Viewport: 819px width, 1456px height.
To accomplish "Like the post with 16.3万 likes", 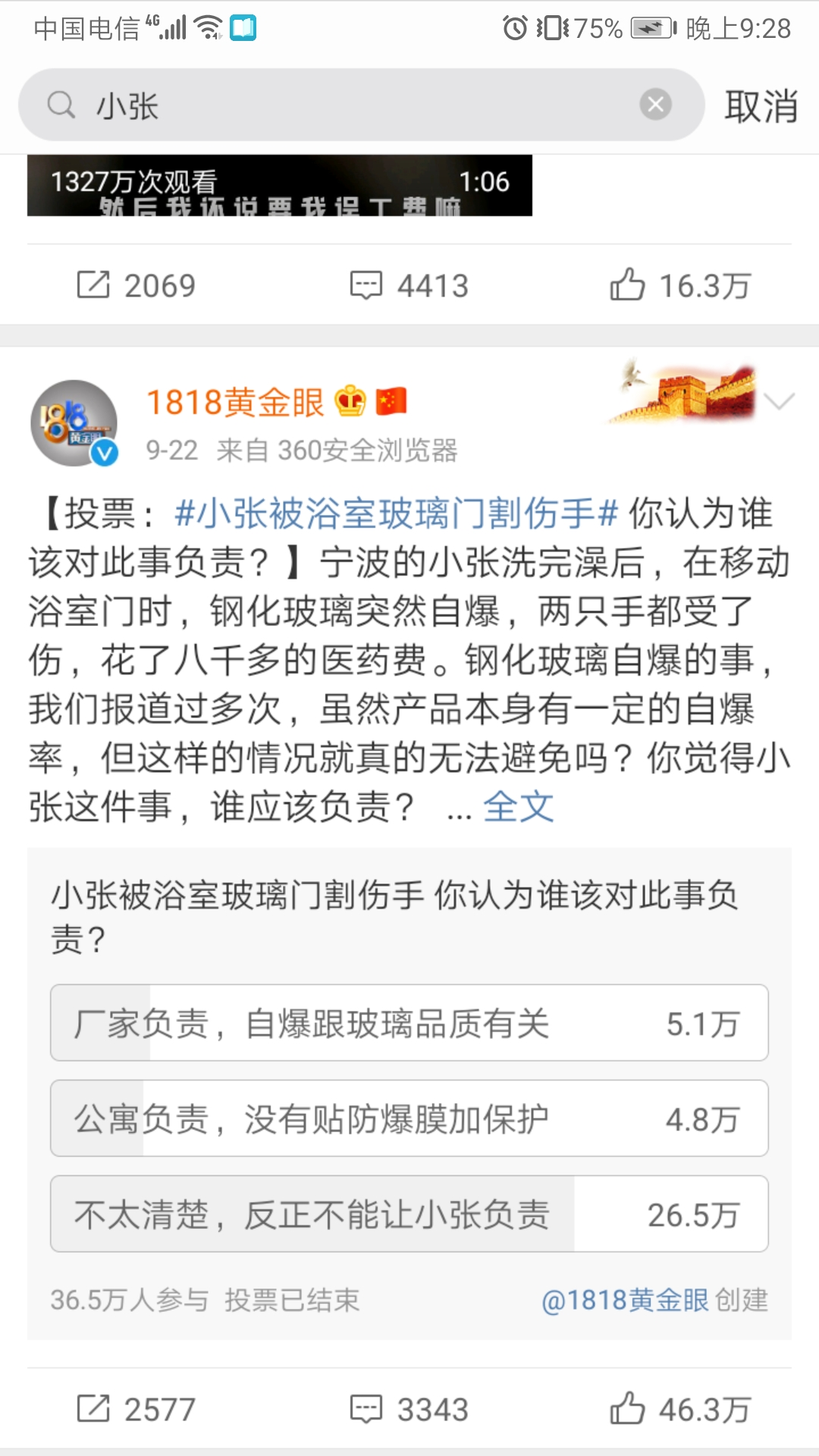I will 680,286.
